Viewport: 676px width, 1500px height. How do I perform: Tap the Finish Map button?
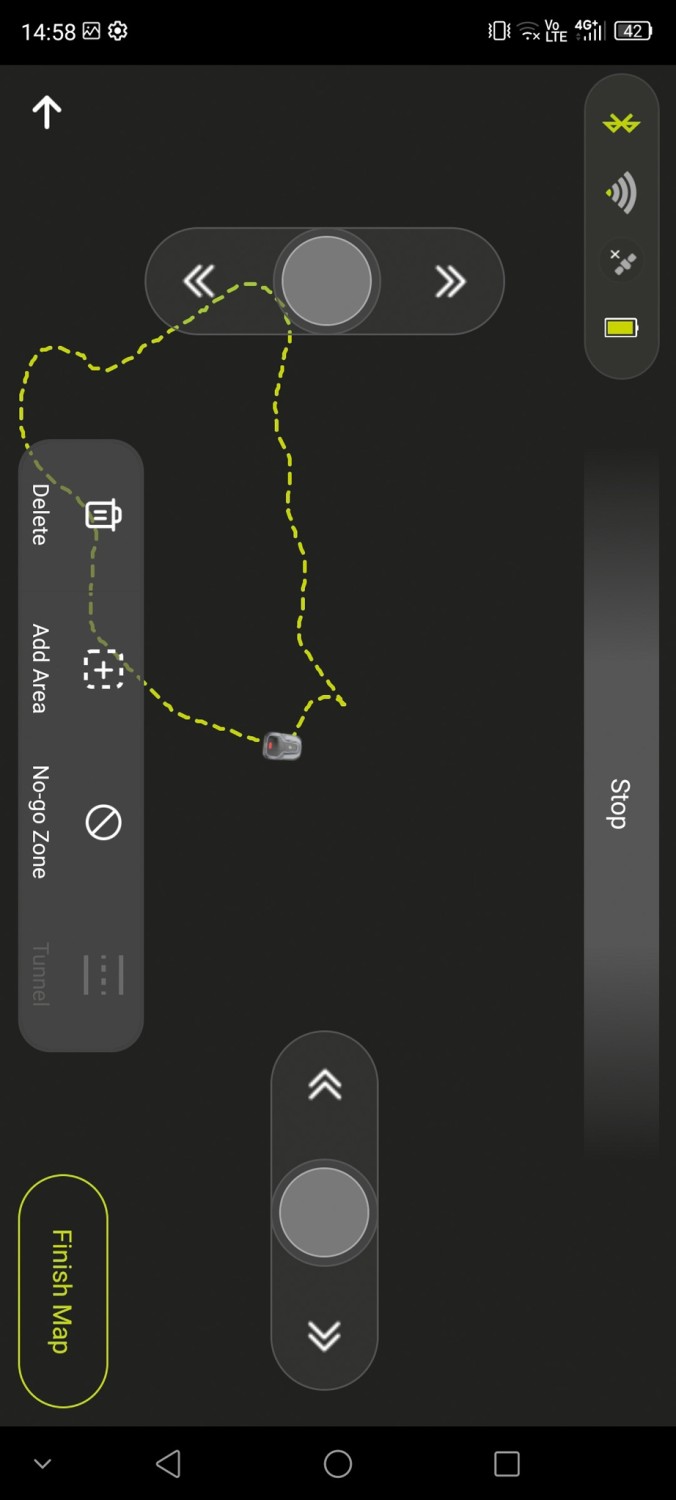click(x=63, y=1291)
